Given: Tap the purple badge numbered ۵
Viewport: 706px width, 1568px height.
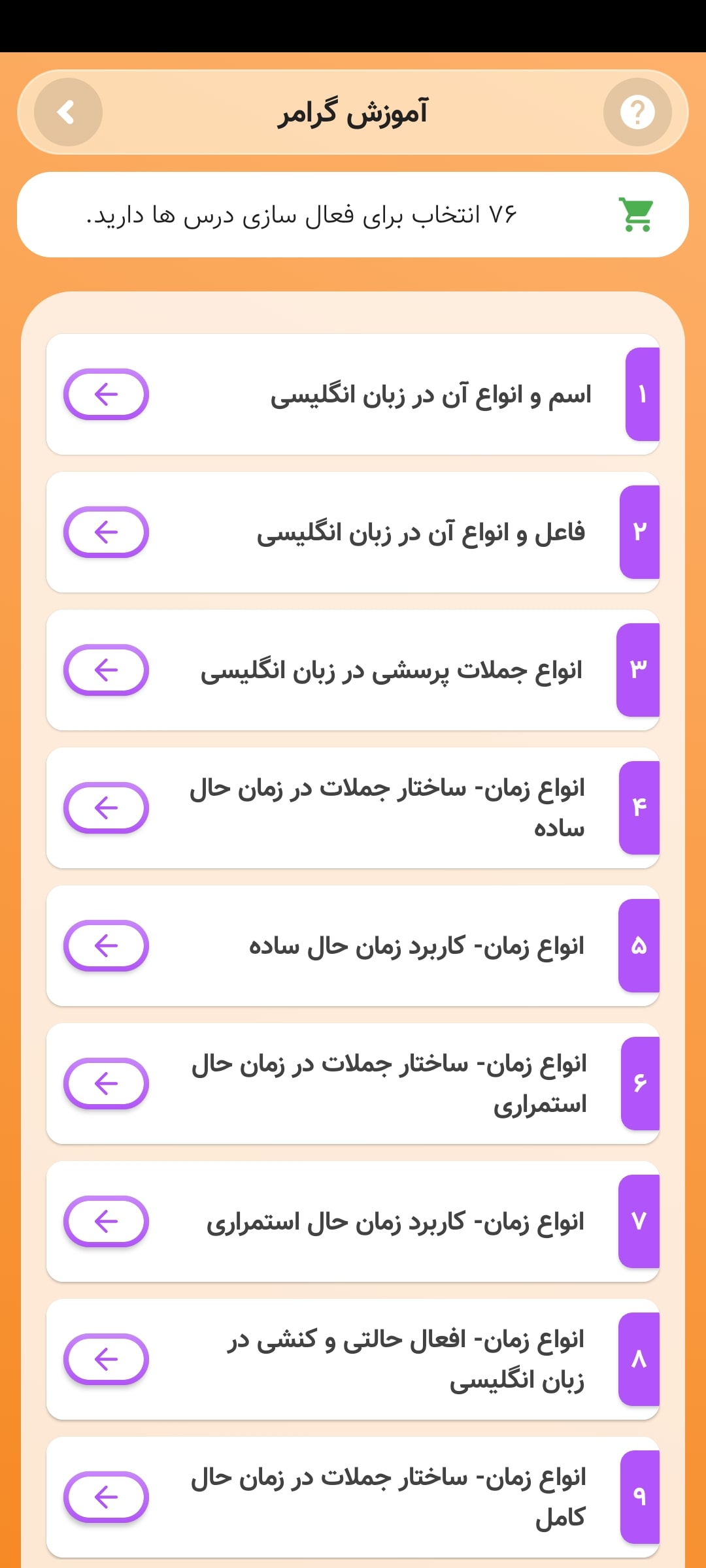Looking at the screenshot, I should coord(639,945).
